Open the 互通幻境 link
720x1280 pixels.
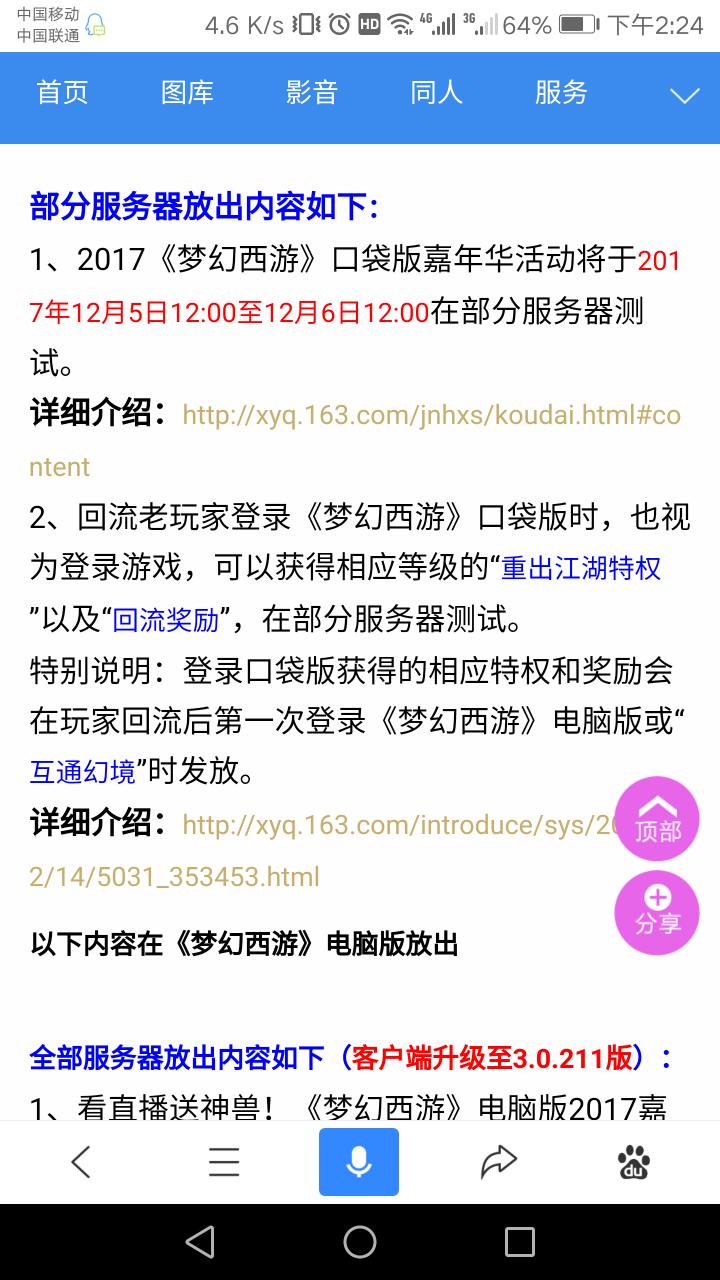[82, 773]
